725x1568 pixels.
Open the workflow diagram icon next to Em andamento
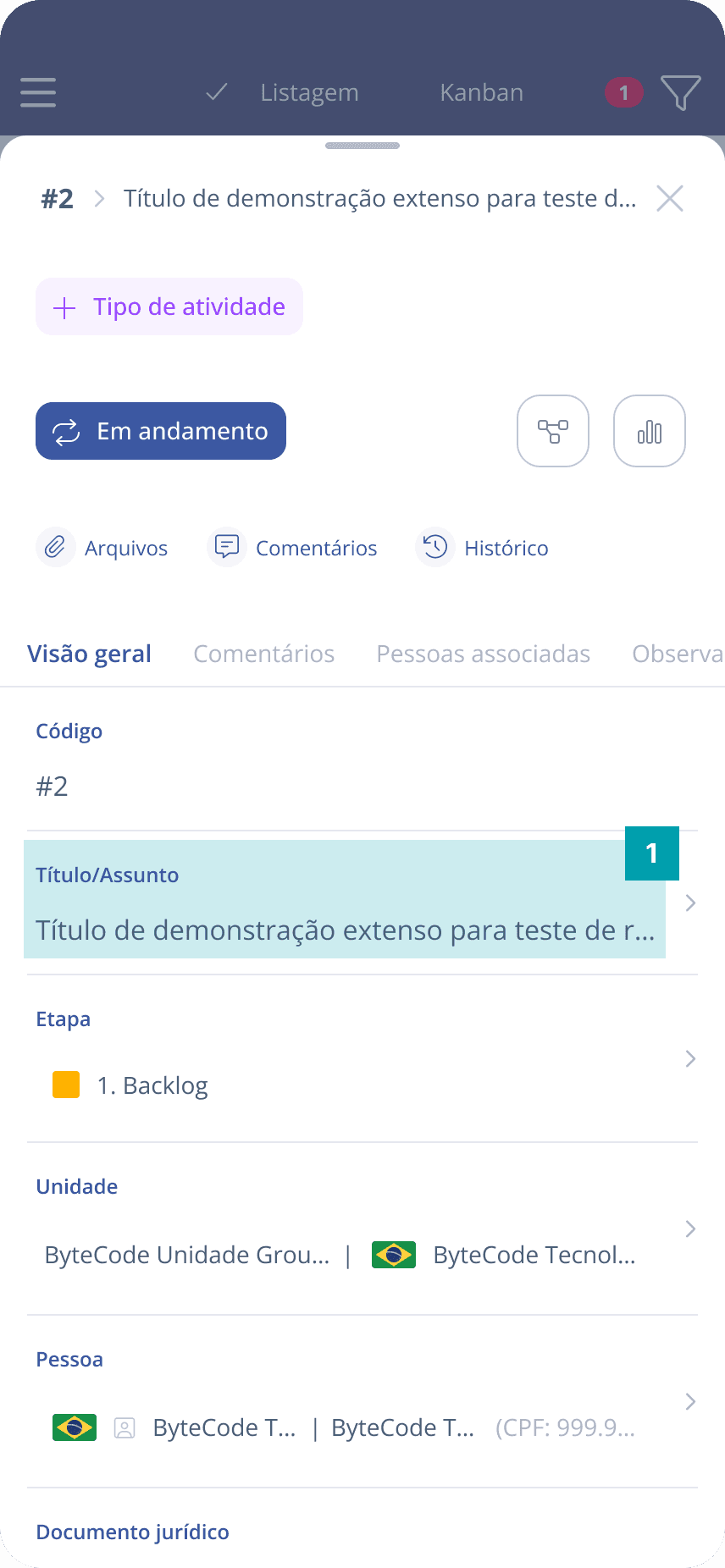pos(552,431)
